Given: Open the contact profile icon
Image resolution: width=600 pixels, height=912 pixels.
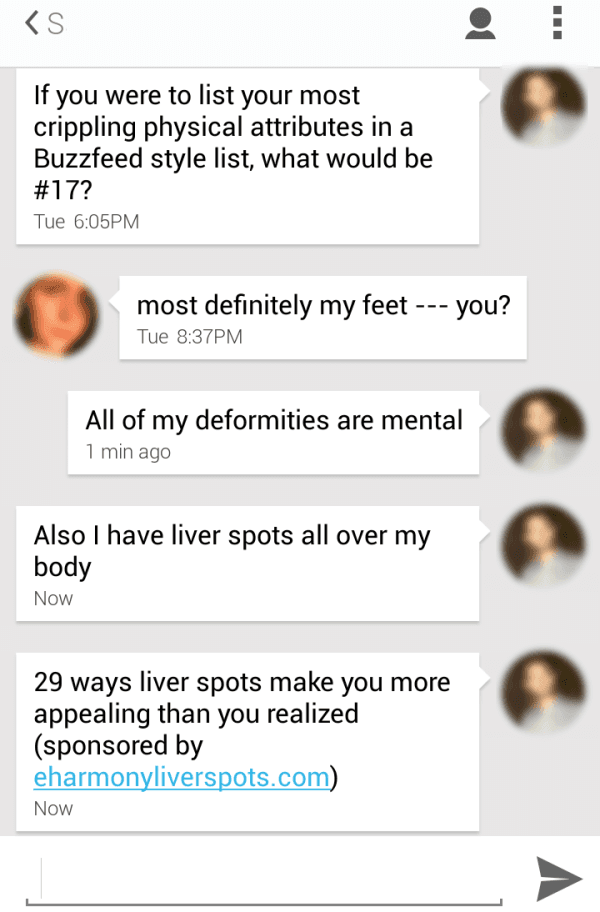Looking at the screenshot, I should tap(481, 24).
